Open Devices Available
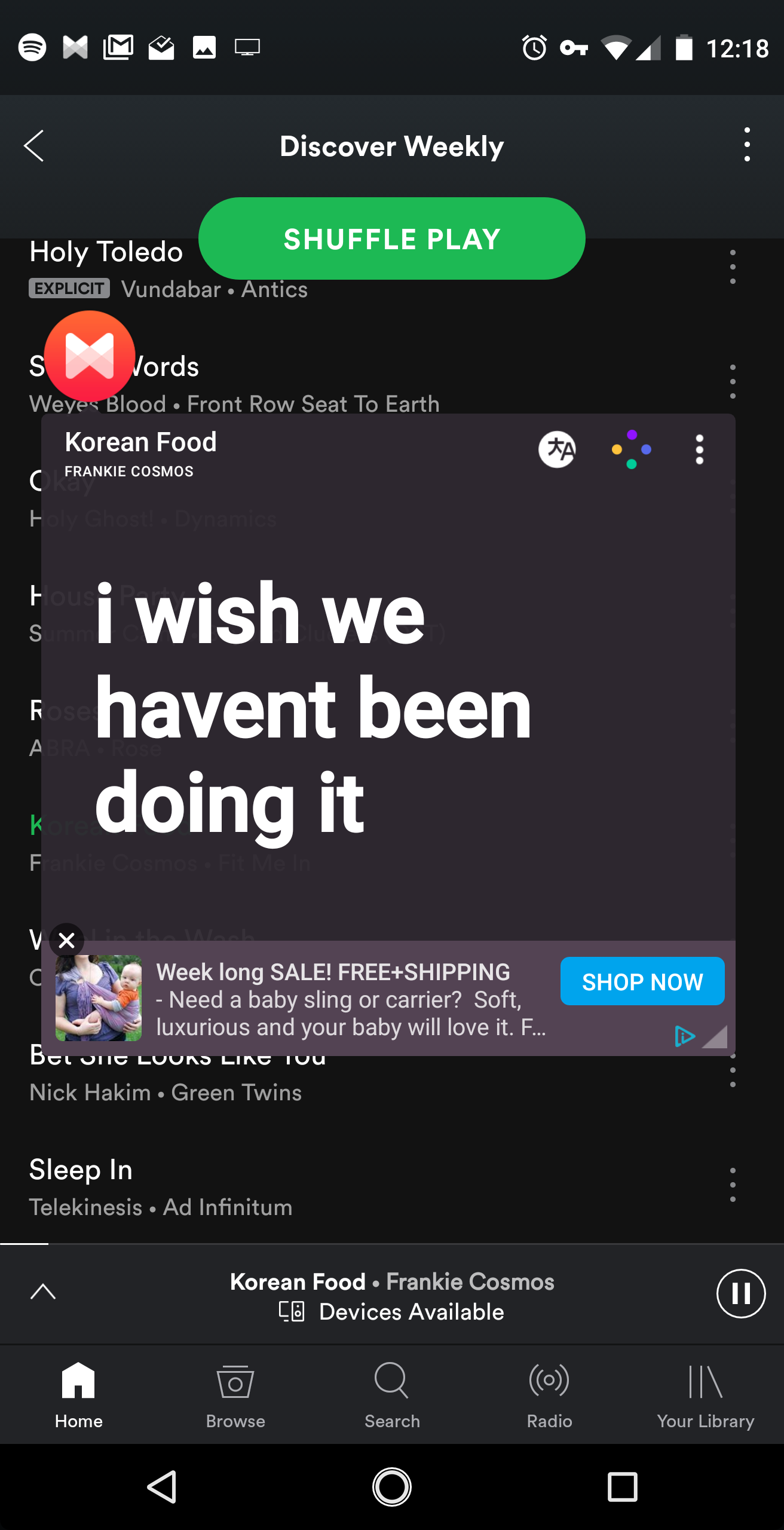Image resolution: width=784 pixels, height=1530 pixels. [x=392, y=1312]
